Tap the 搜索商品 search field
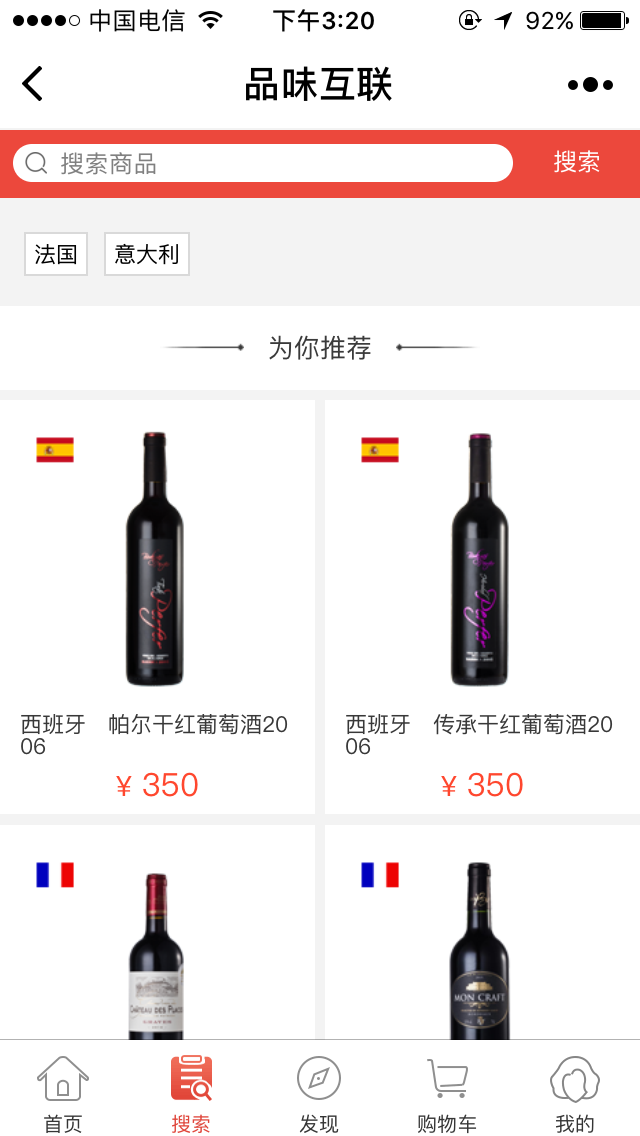This screenshot has width=640, height=1136. [263, 163]
